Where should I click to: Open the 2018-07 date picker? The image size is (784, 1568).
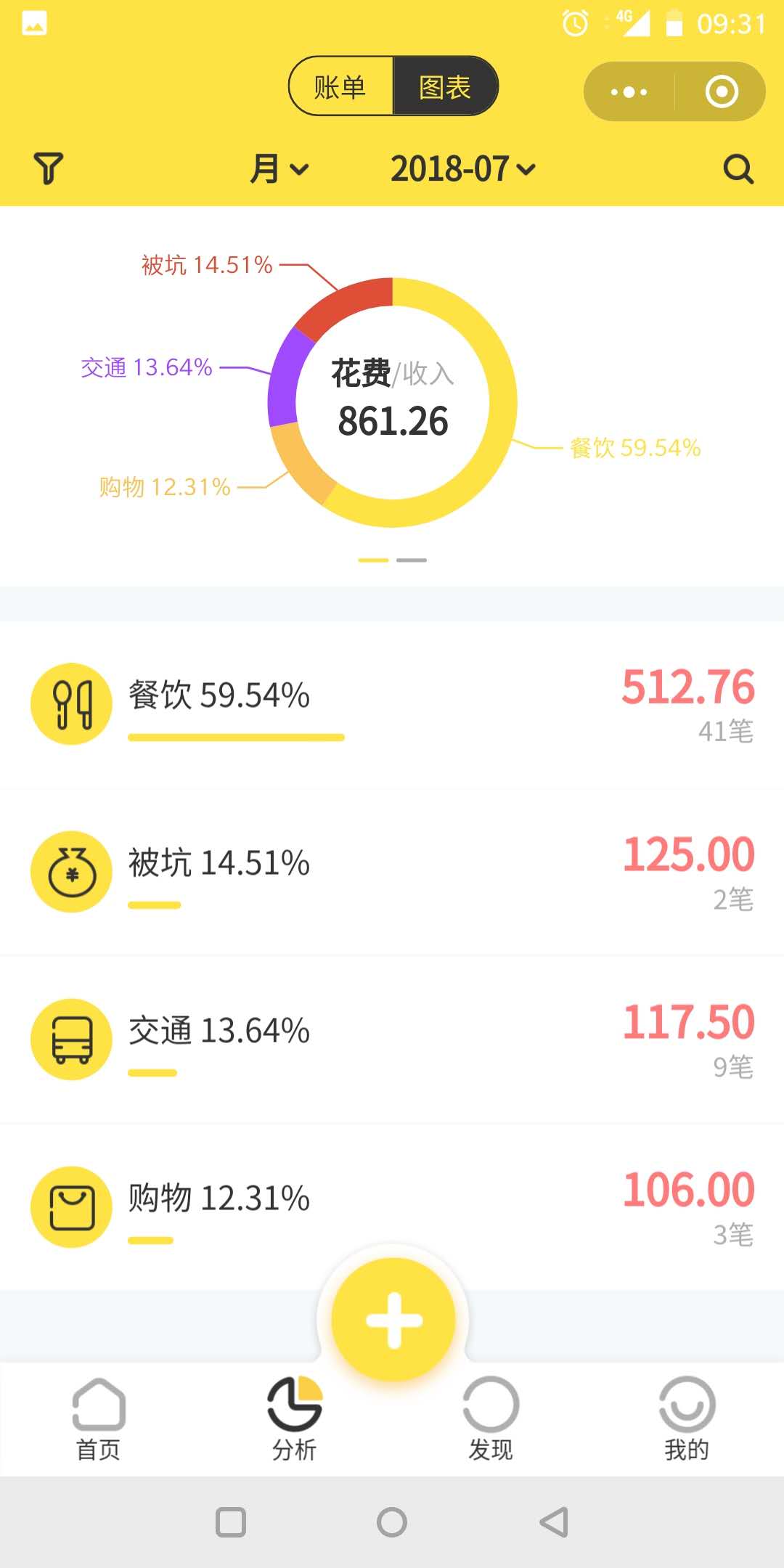[463, 169]
